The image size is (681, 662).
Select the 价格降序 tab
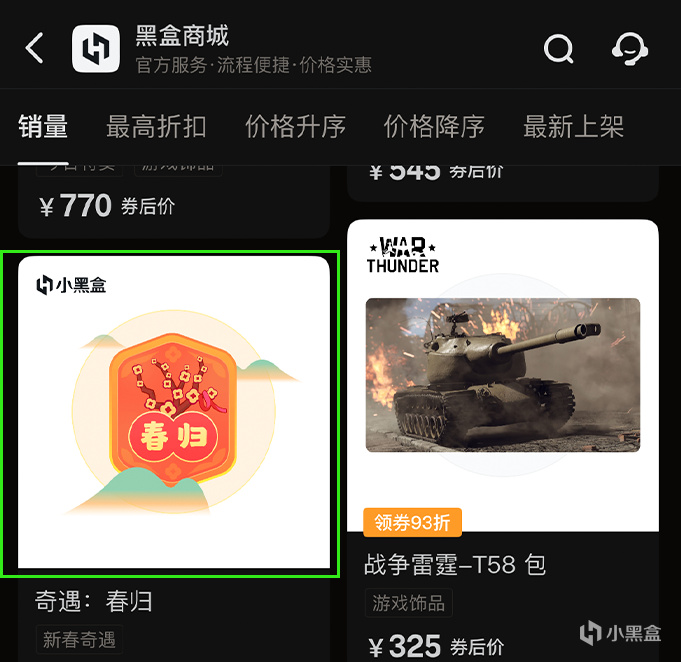tap(434, 127)
